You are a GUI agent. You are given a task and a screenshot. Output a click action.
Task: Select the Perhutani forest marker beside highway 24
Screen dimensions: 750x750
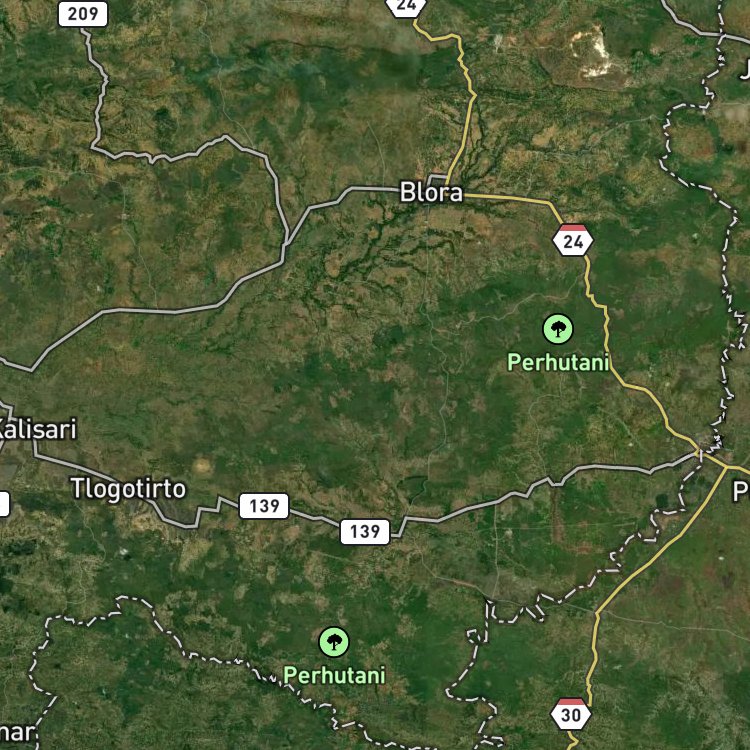click(x=558, y=329)
